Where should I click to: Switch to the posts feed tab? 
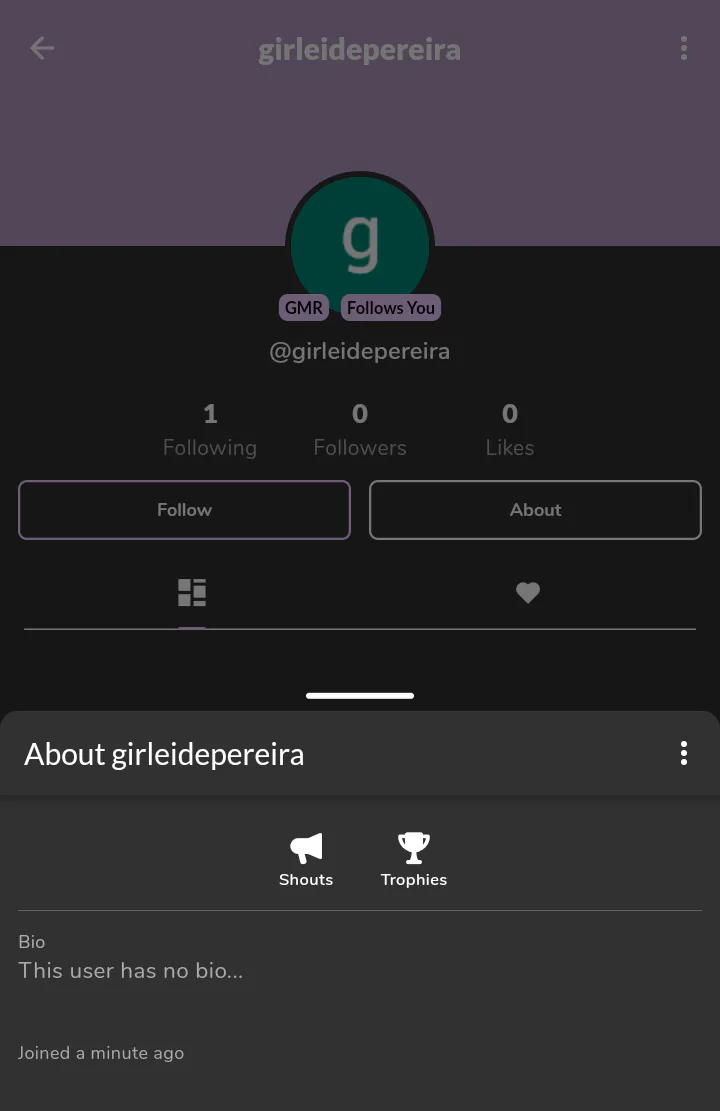[192, 593]
